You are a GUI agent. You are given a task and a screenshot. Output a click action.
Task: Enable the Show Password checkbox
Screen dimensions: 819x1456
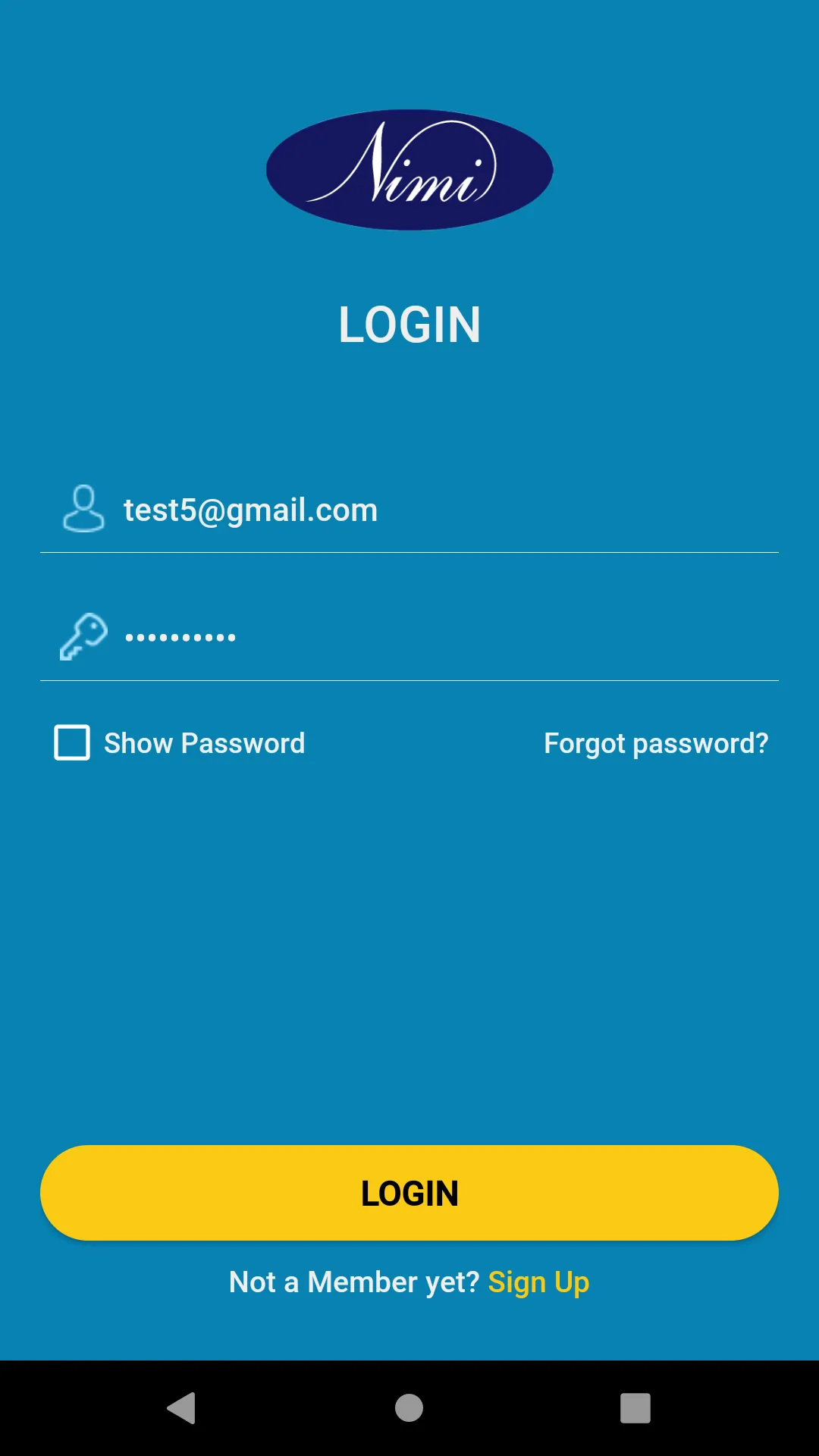[x=72, y=742]
